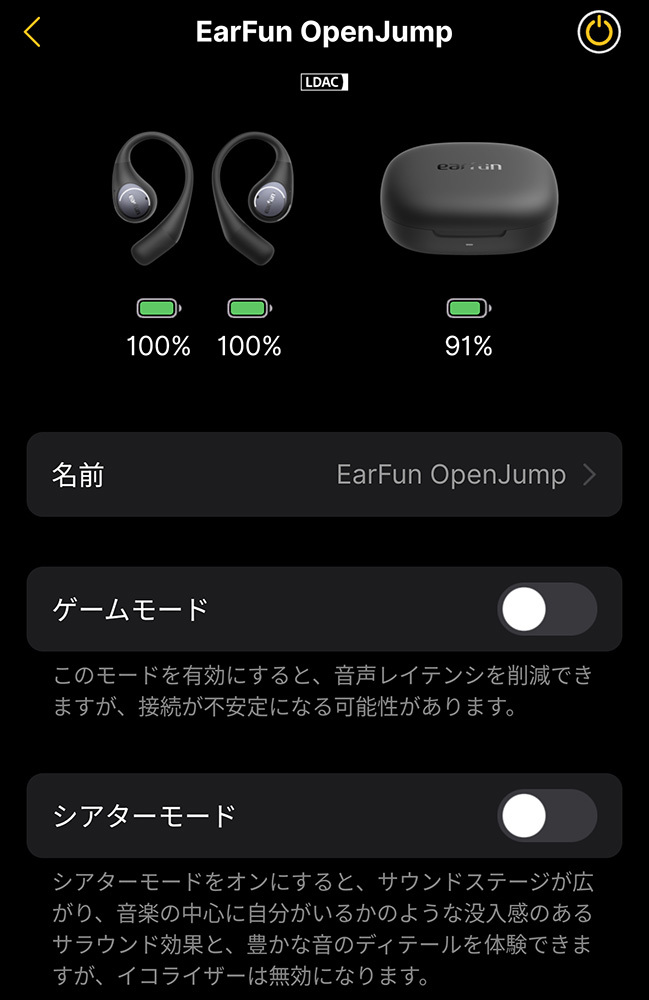Open the 名前 row to rename device
The width and height of the screenshot is (649, 1000).
coord(324,474)
